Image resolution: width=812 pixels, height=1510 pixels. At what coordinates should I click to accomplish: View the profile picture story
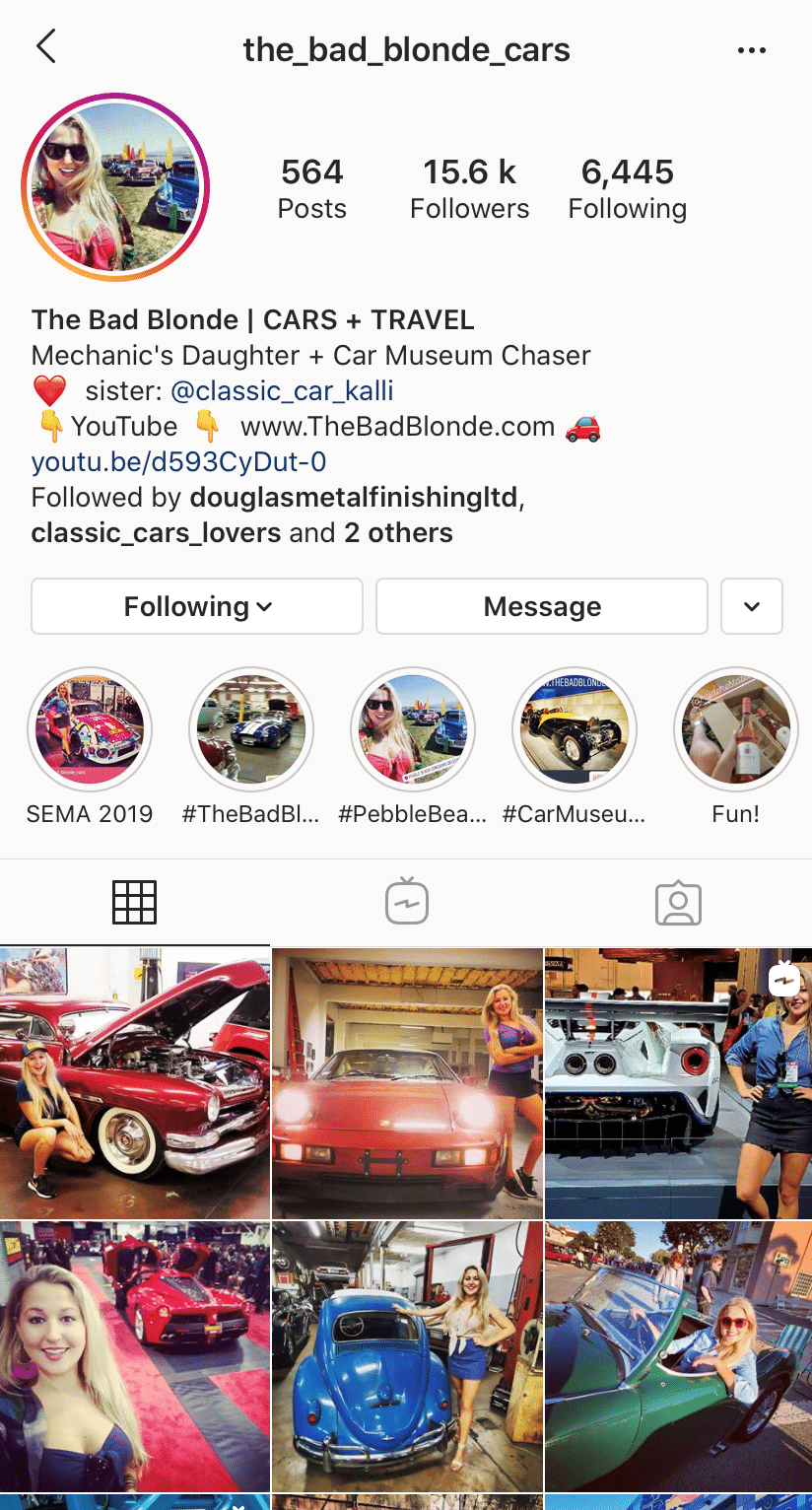[x=115, y=186]
